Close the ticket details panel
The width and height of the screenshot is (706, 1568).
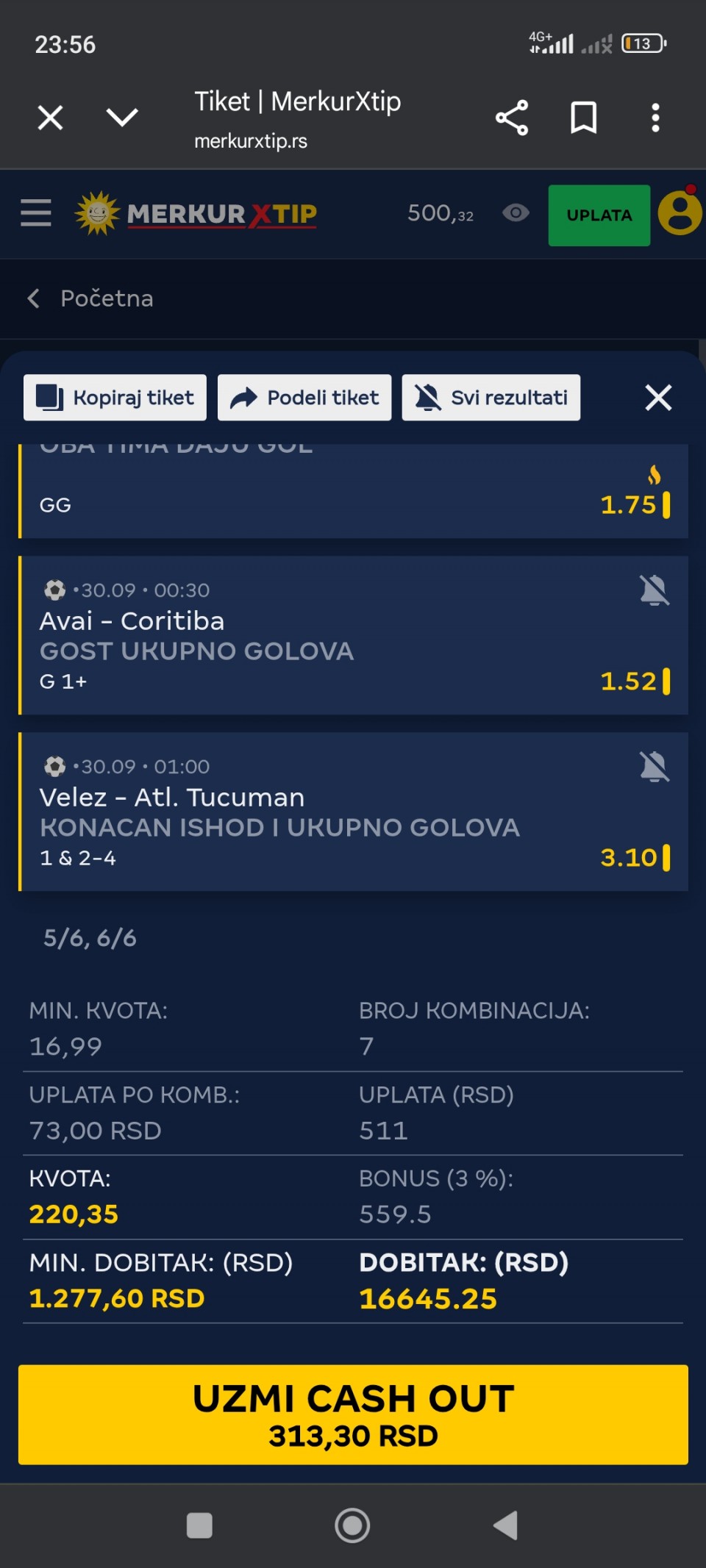click(x=658, y=398)
